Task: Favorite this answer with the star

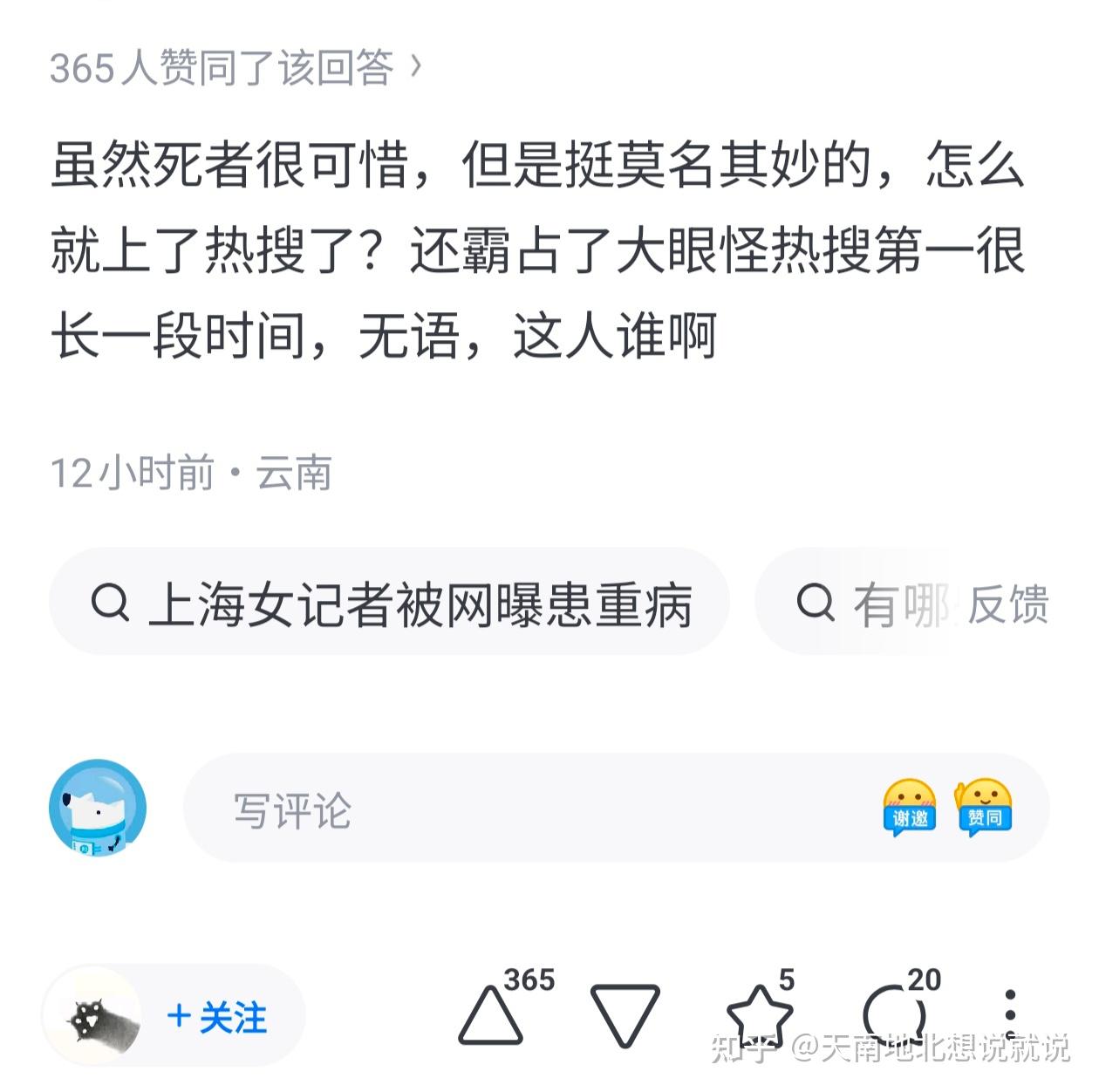Action: tap(760, 1015)
